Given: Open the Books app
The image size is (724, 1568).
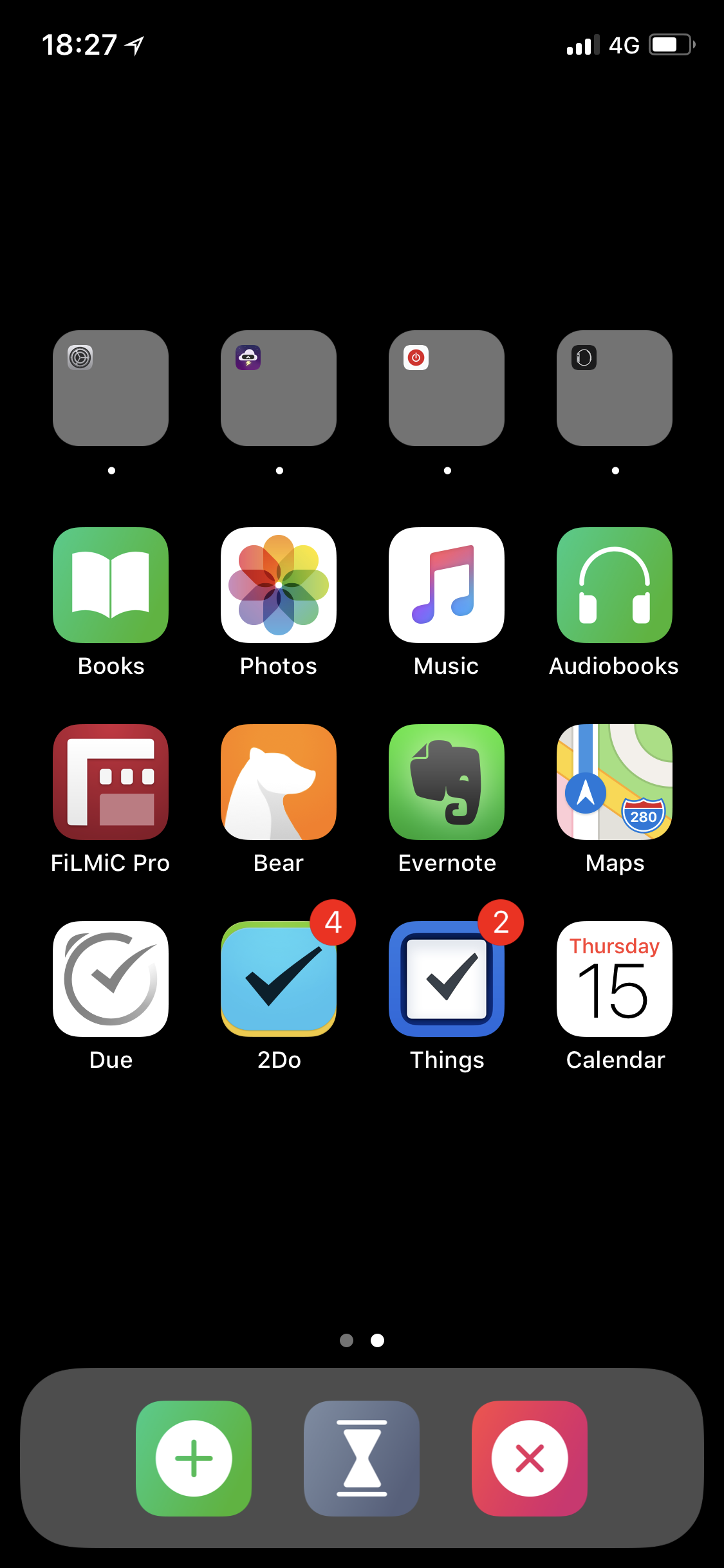Looking at the screenshot, I should pos(111,585).
